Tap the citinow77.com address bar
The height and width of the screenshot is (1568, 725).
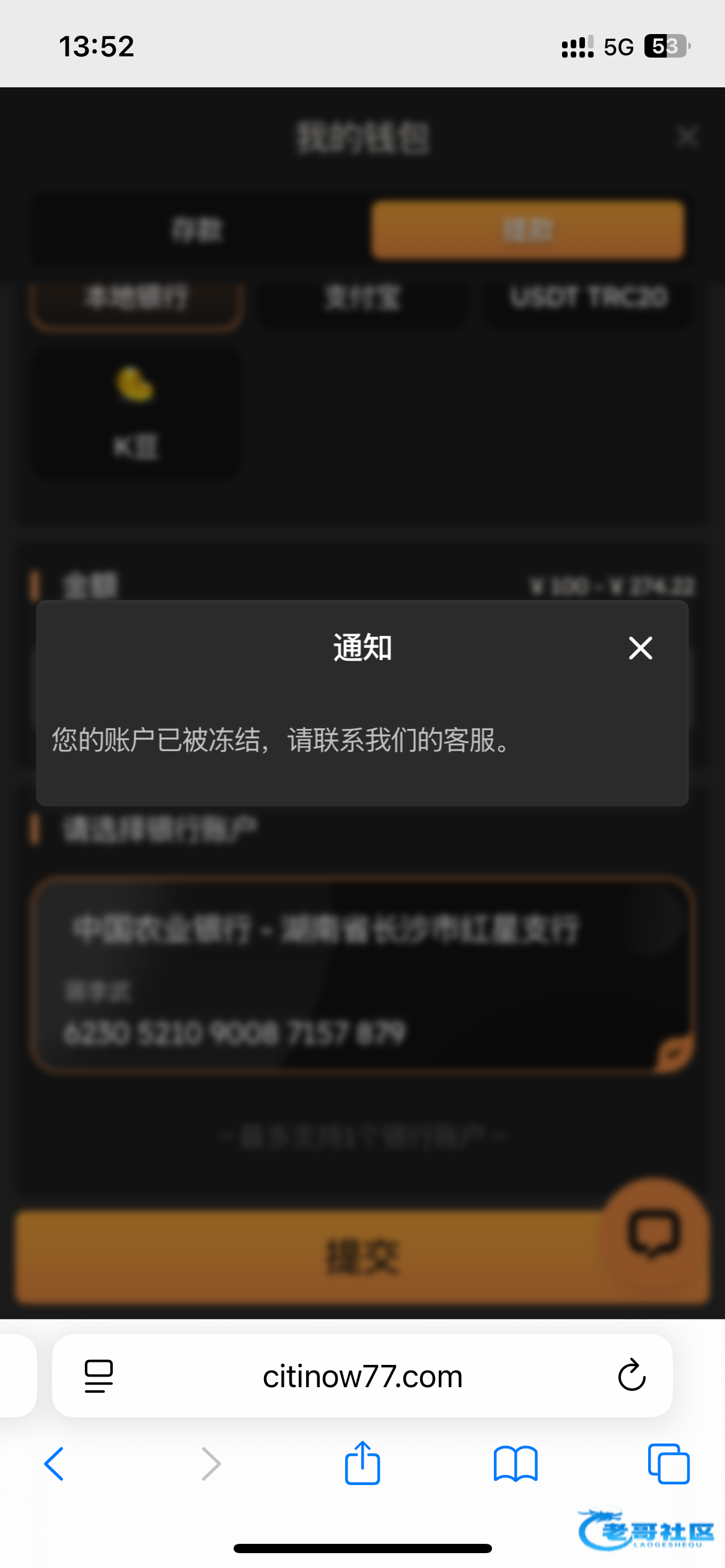pos(362,1377)
